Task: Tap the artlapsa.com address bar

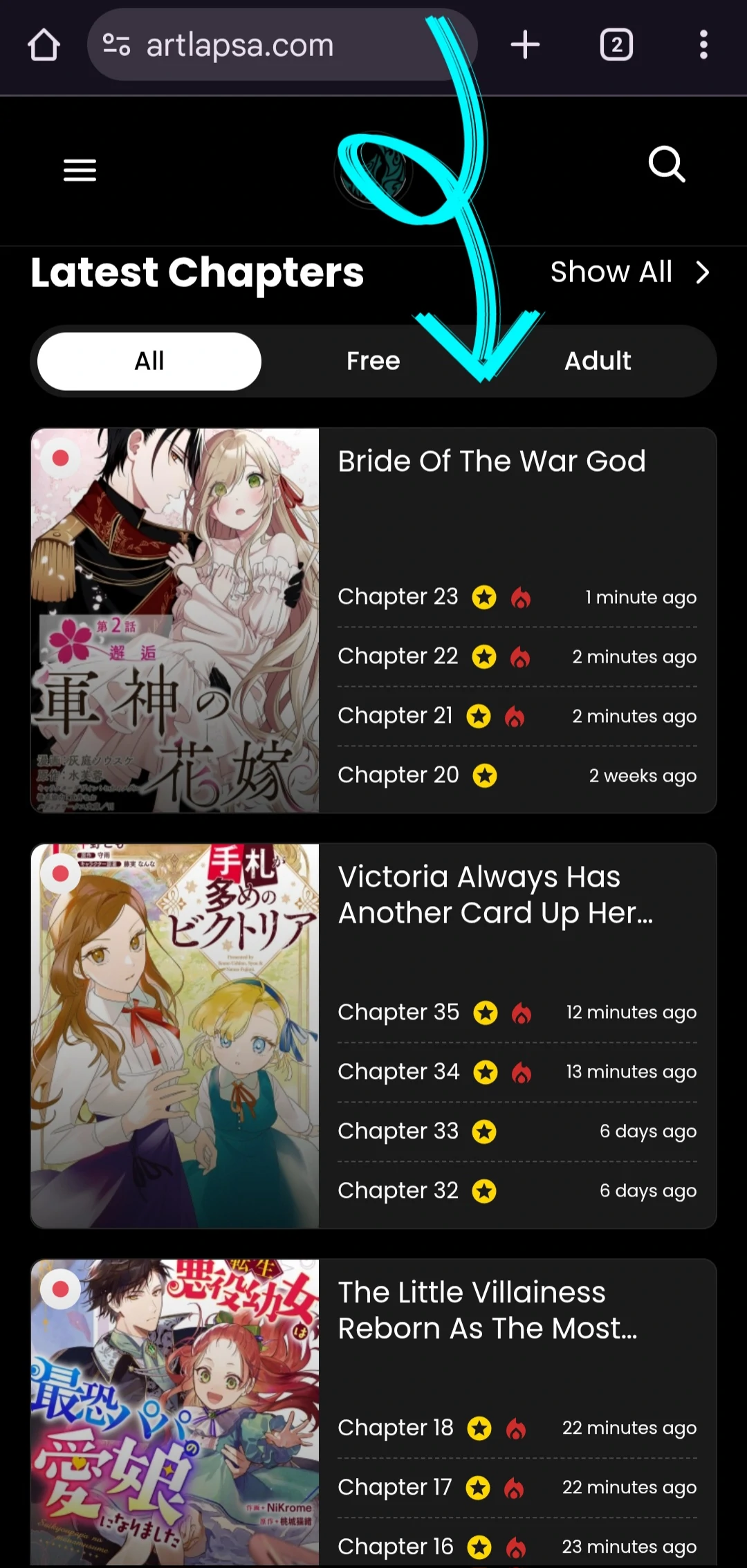Action: 263,46
